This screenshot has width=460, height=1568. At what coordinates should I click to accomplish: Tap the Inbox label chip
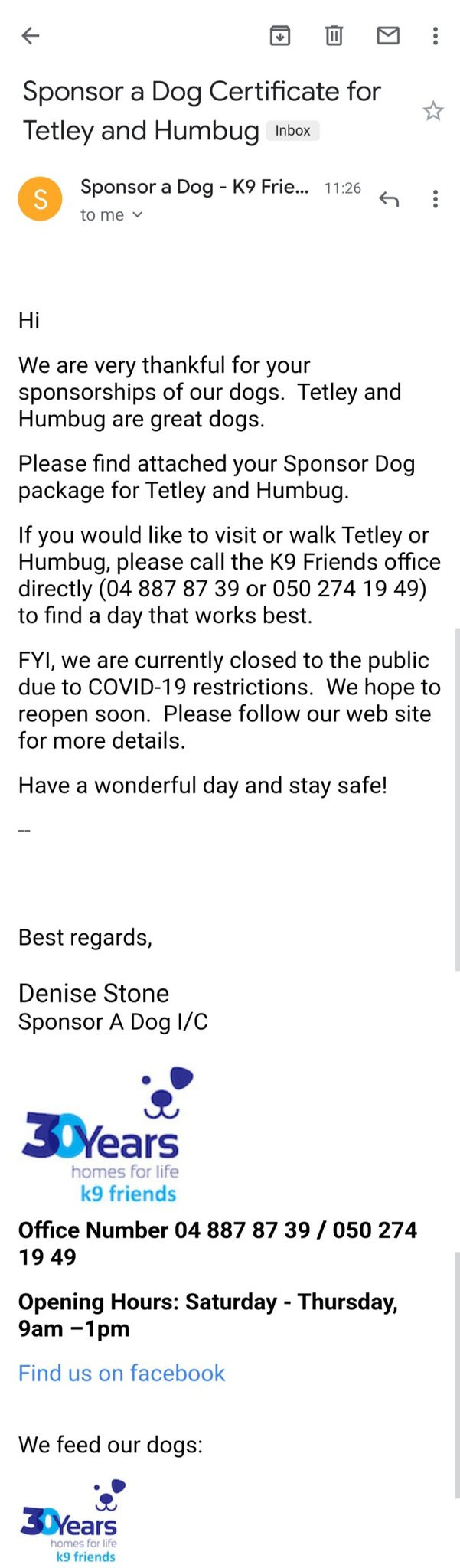click(292, 131)
